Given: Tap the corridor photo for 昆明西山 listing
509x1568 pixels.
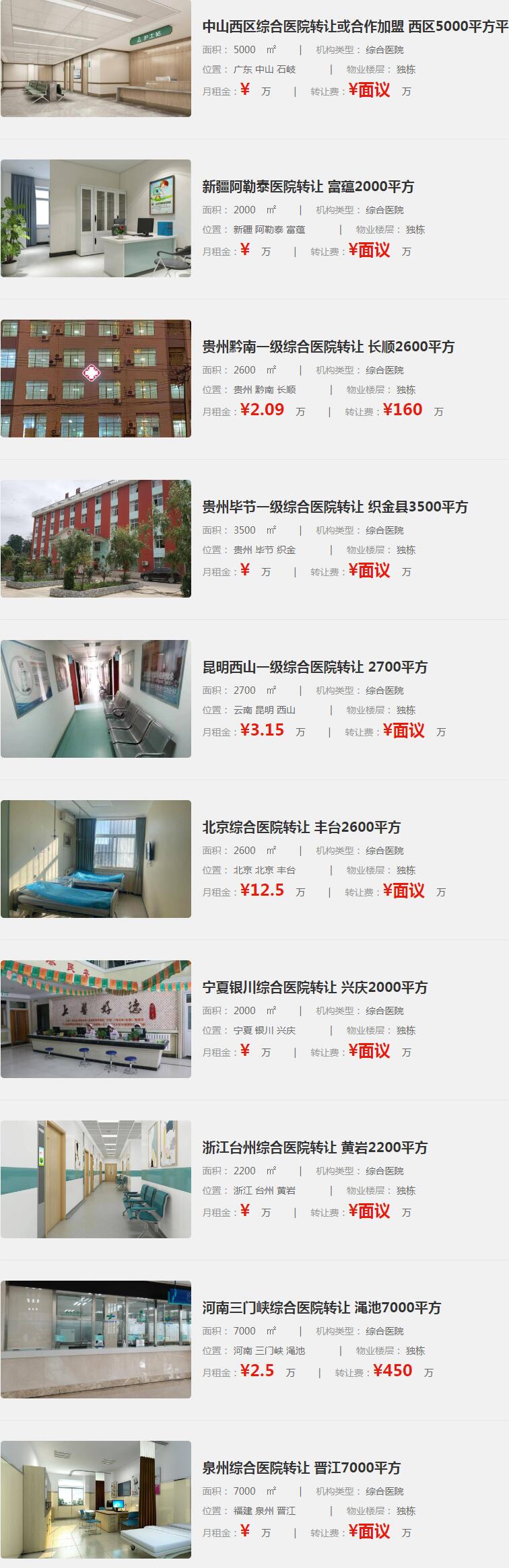Looking at the screenshot, I should [96, 699].
